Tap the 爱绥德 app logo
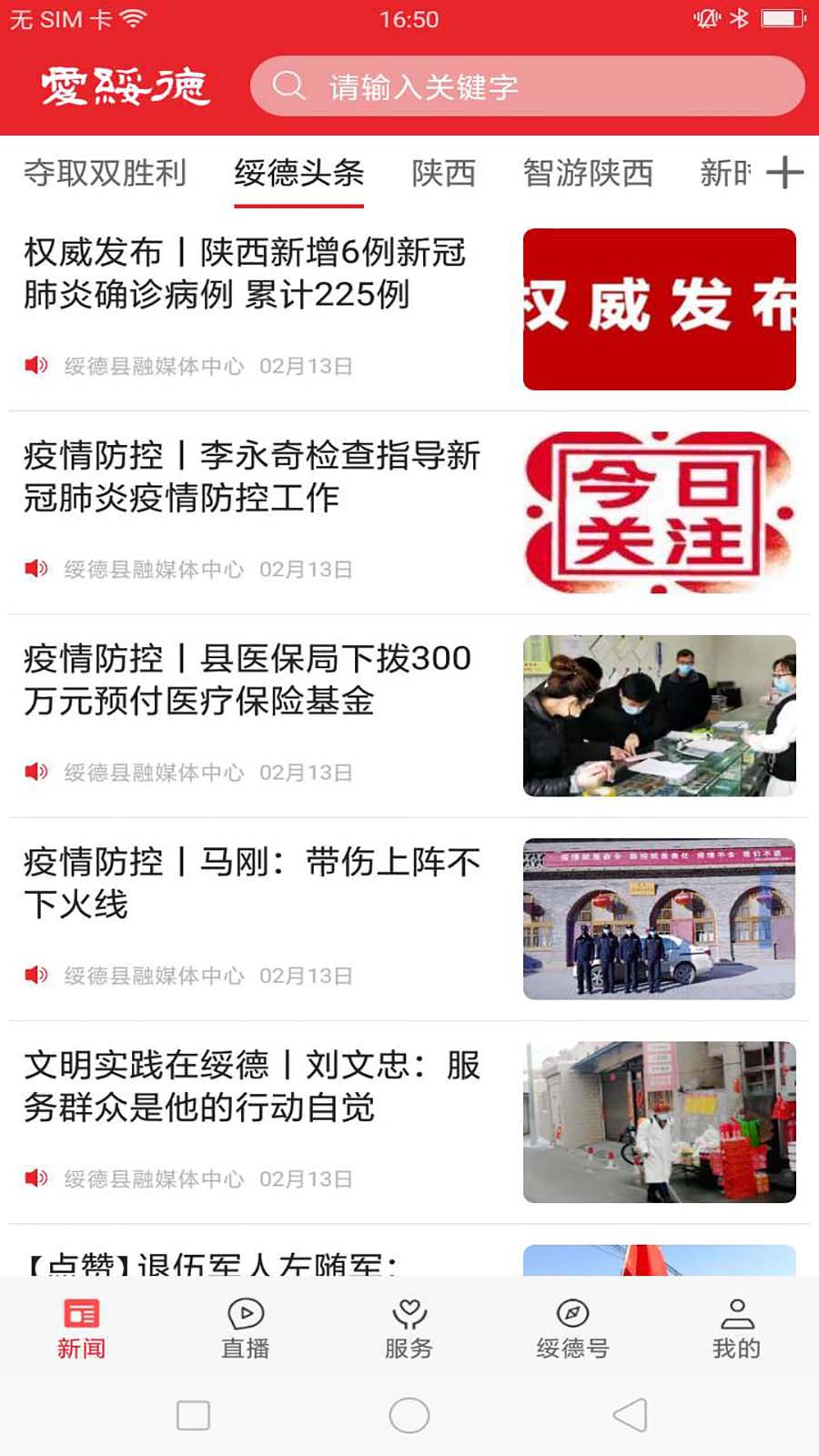The height and width of the screenshot is (1456, 819). [x=125, y=86]
